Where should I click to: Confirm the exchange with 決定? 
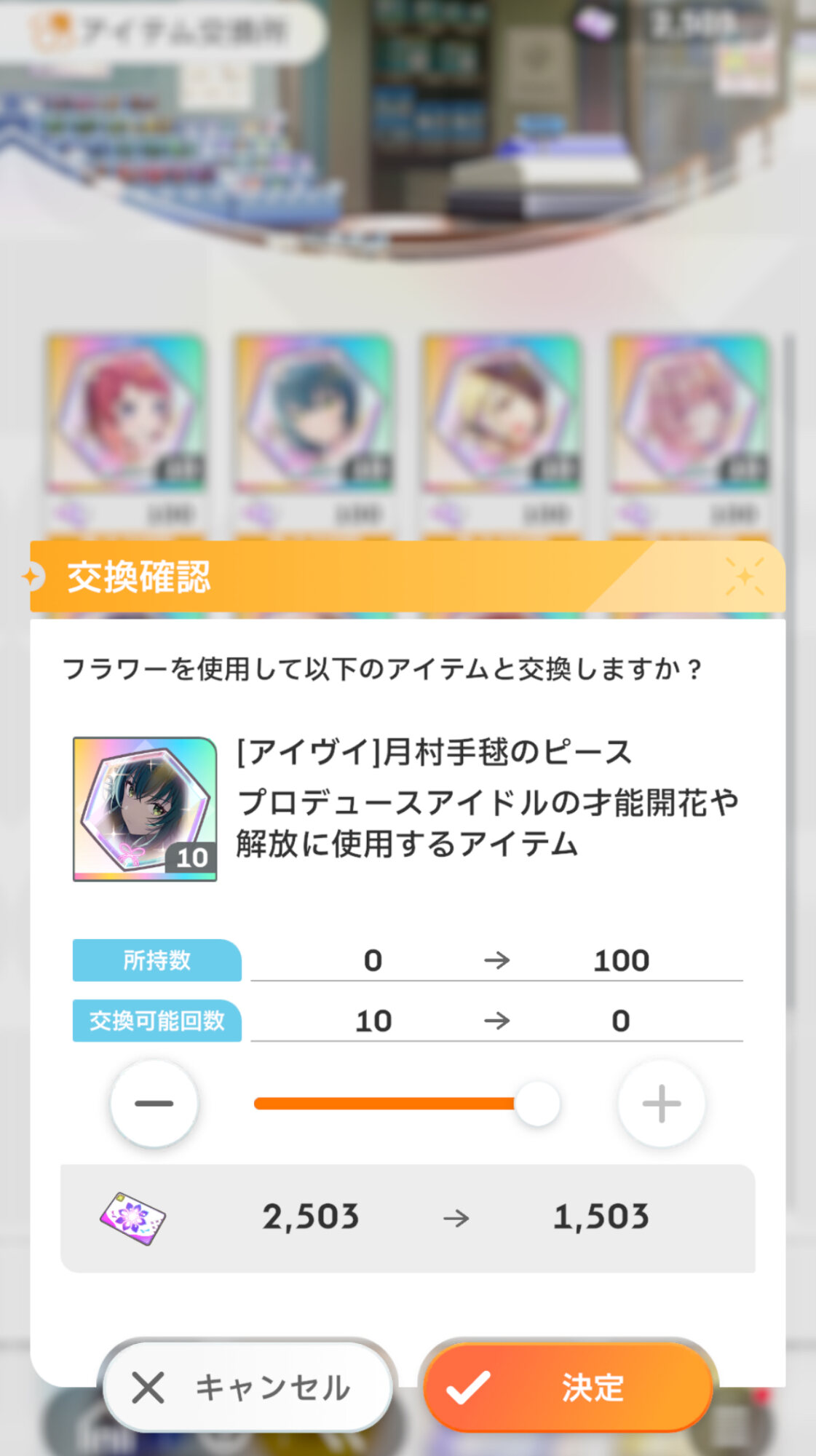pyautogui.click(x=567, y=1388)
